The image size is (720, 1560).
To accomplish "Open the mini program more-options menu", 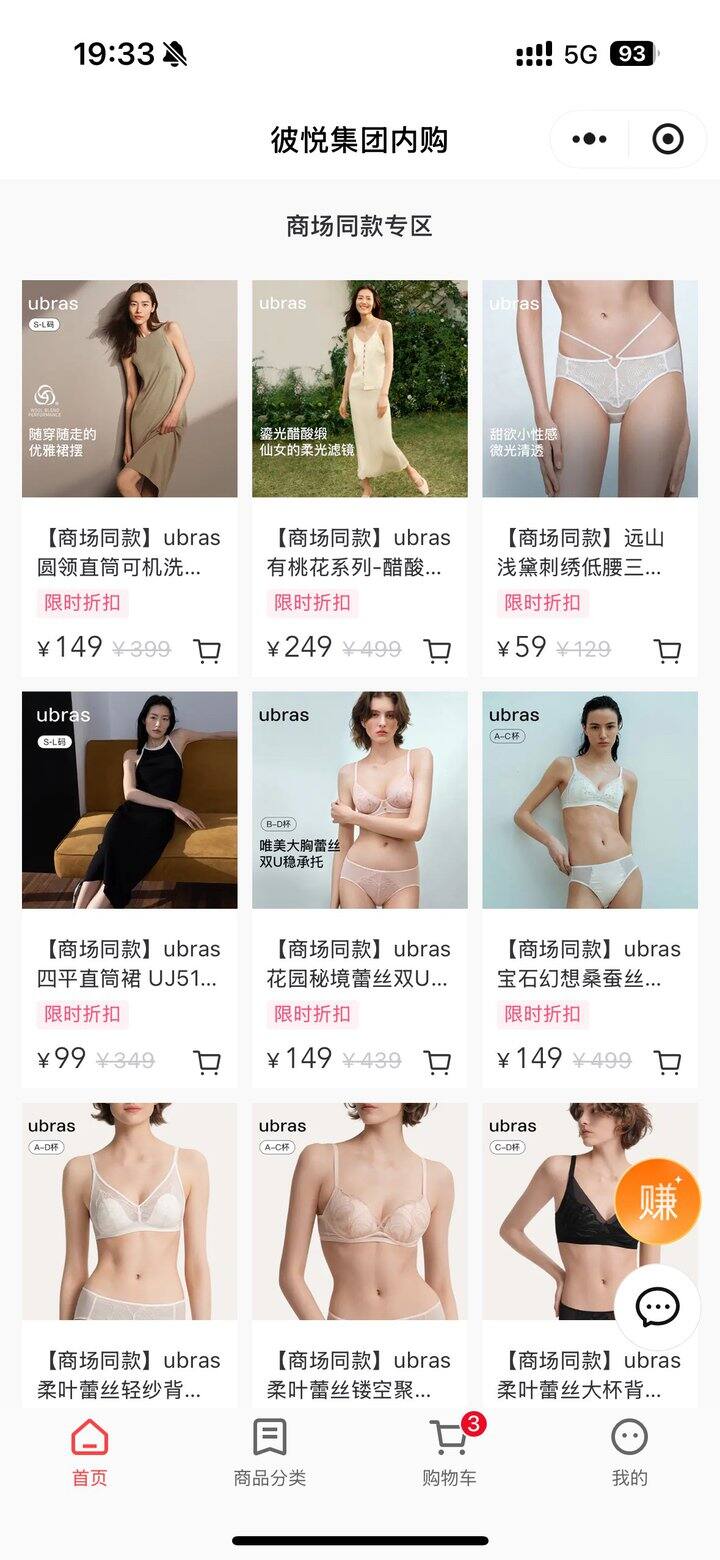I will tap(590, 139).
